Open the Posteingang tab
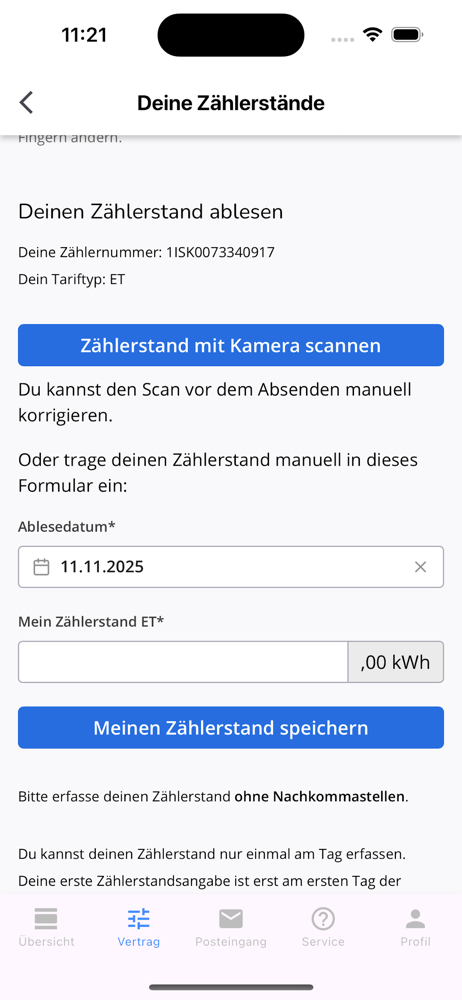The width and height of the screenshot is (462, 1000). [230, 927]
